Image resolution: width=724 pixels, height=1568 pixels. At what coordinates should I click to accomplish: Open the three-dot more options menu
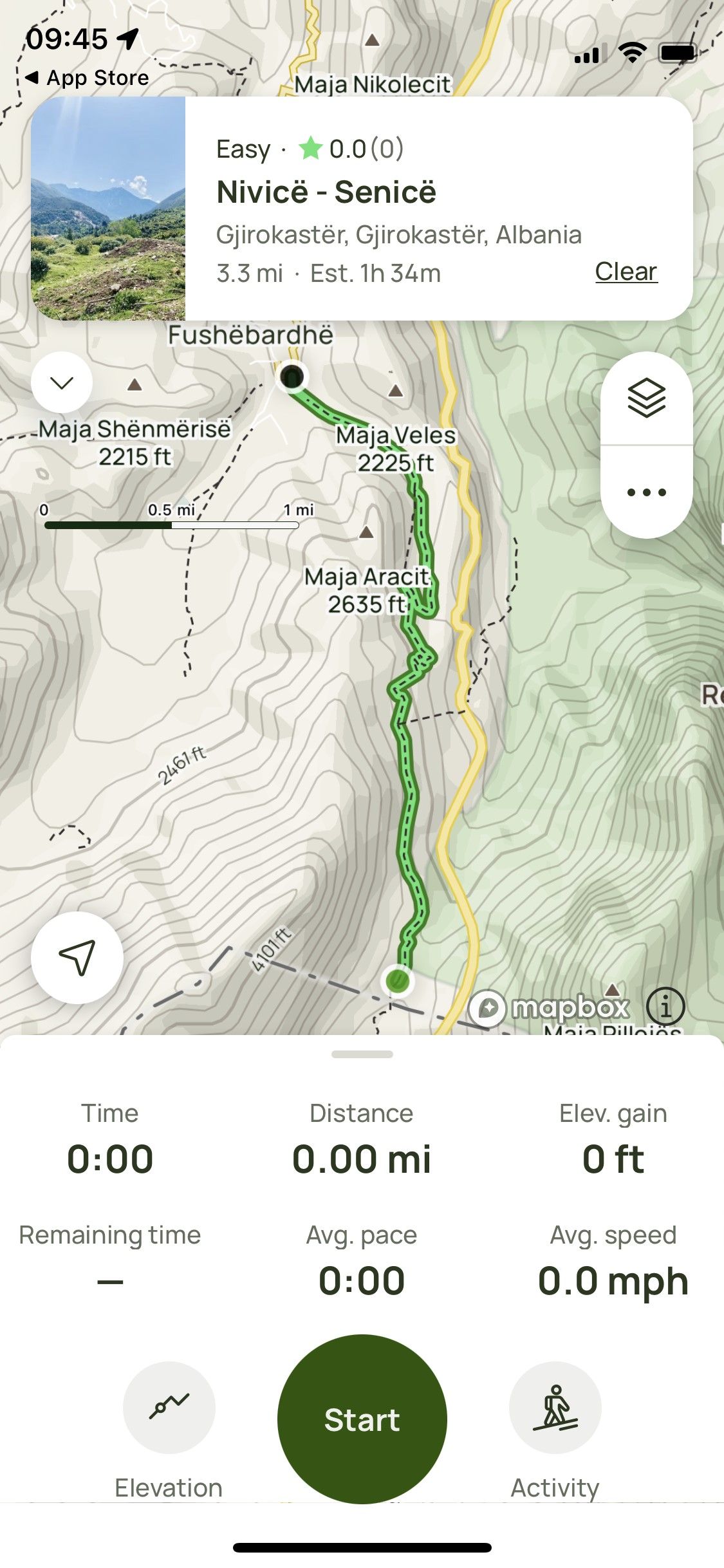[x=646, y=492]
